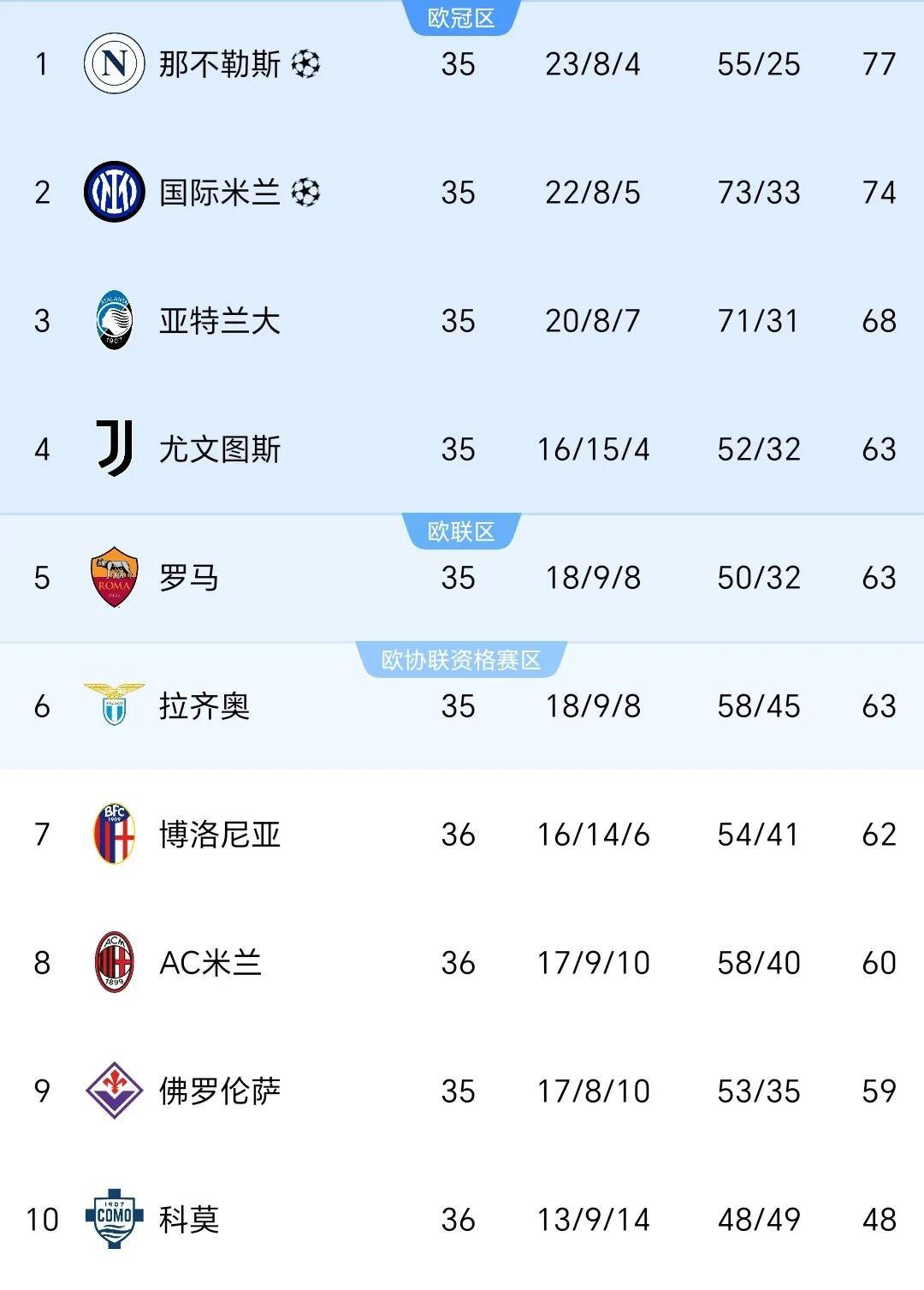
Task: Click the Napoli club crest
Action: 112,64
